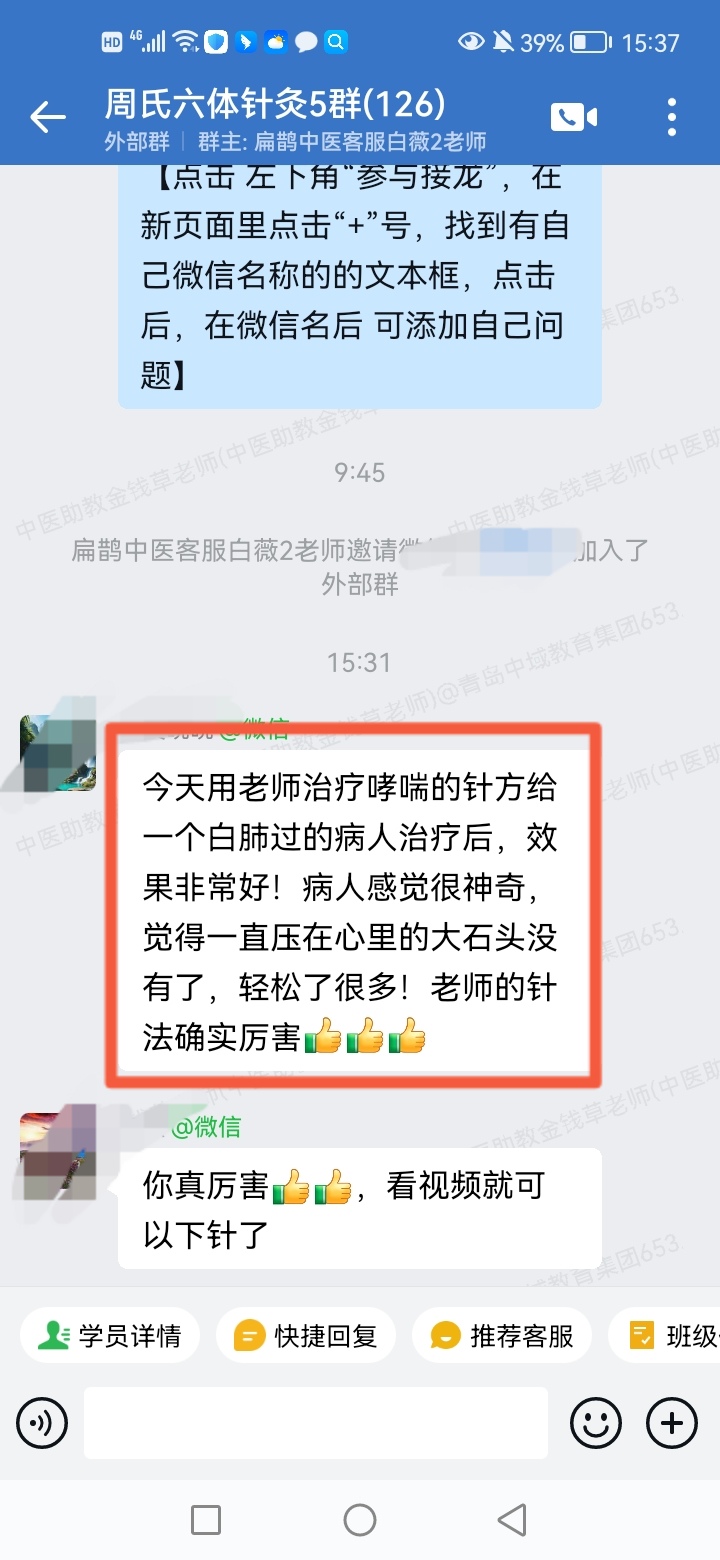This screenshot has width=720, height=1560.
Task: Open the plus attachments menu
Action: pos(672,1423)
